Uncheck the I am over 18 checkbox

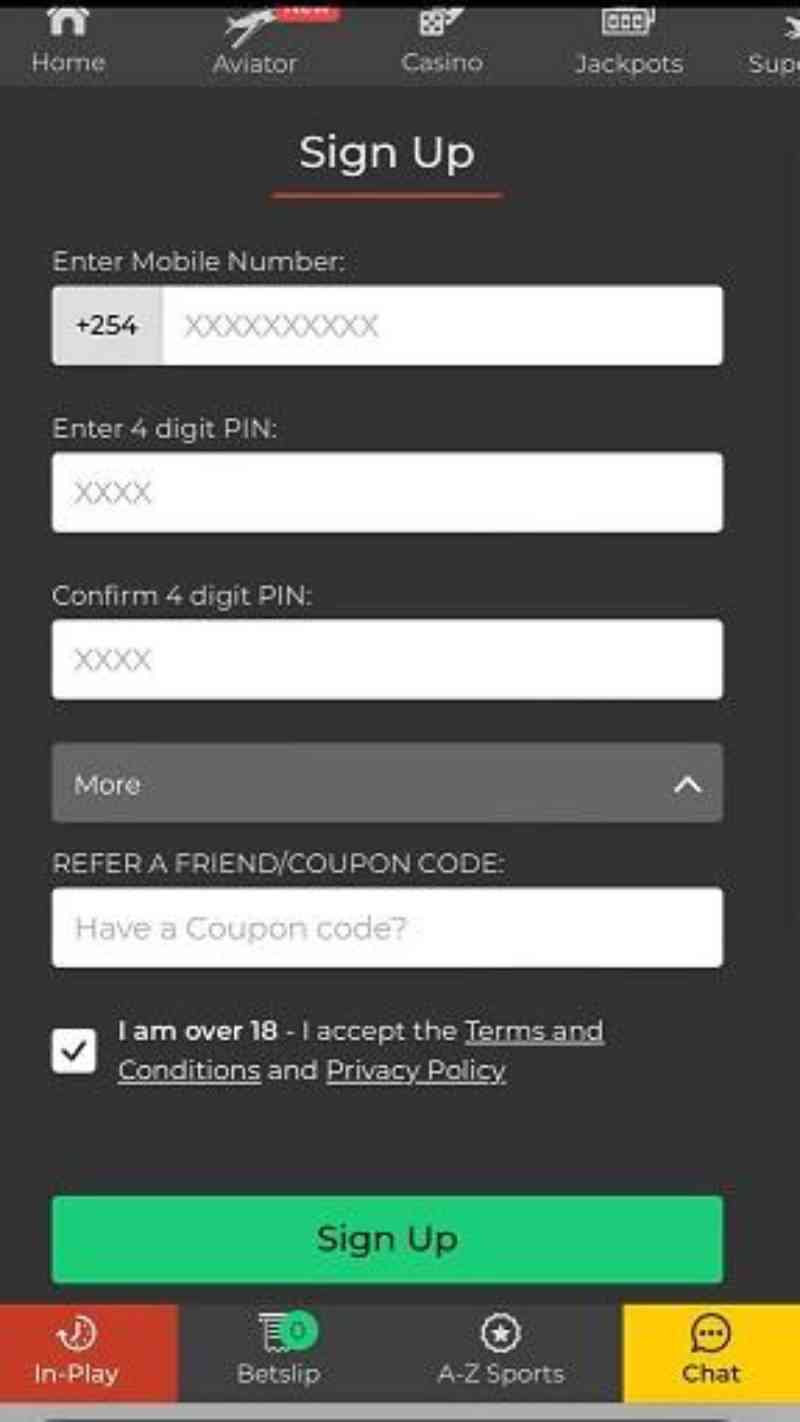click(x=74, y=1051)
